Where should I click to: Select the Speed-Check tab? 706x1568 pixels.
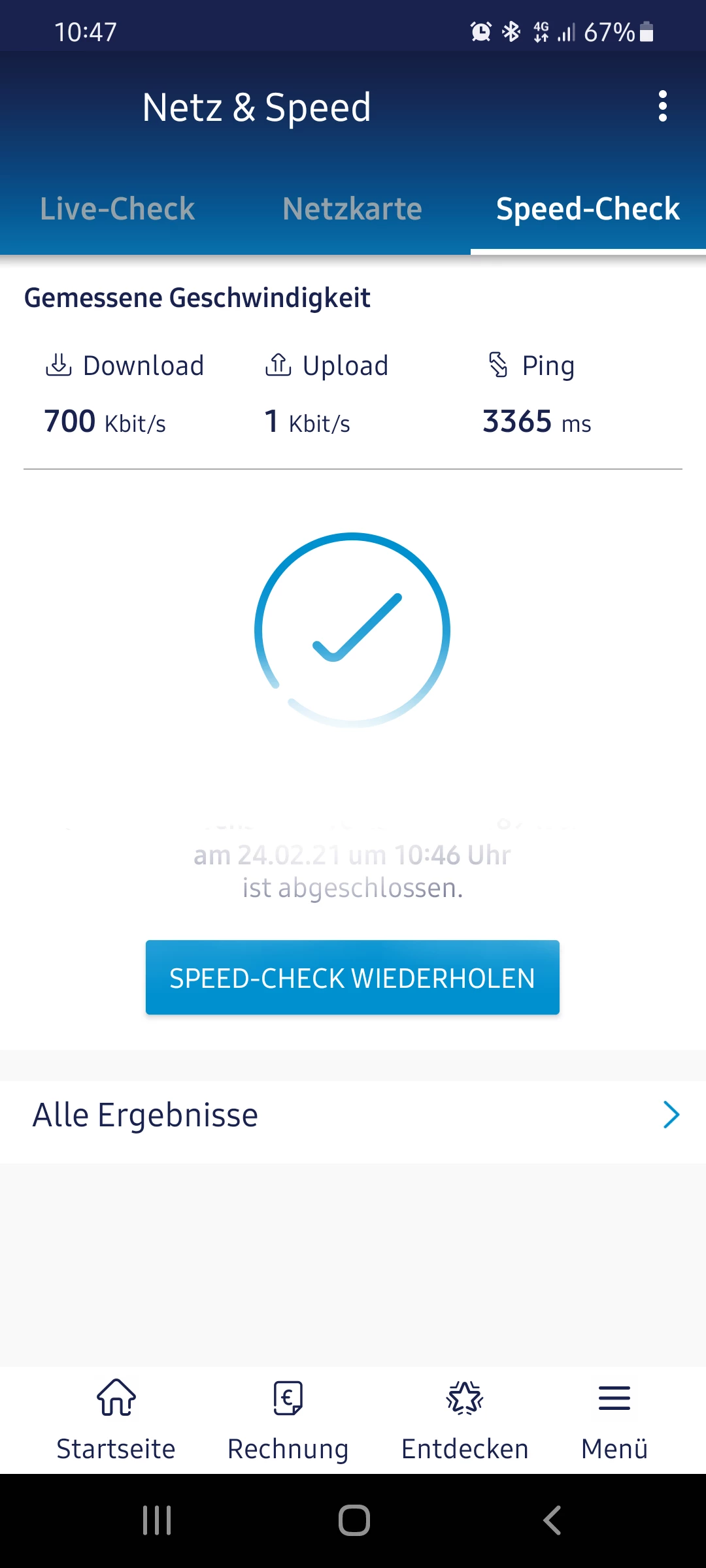(588, 209)
